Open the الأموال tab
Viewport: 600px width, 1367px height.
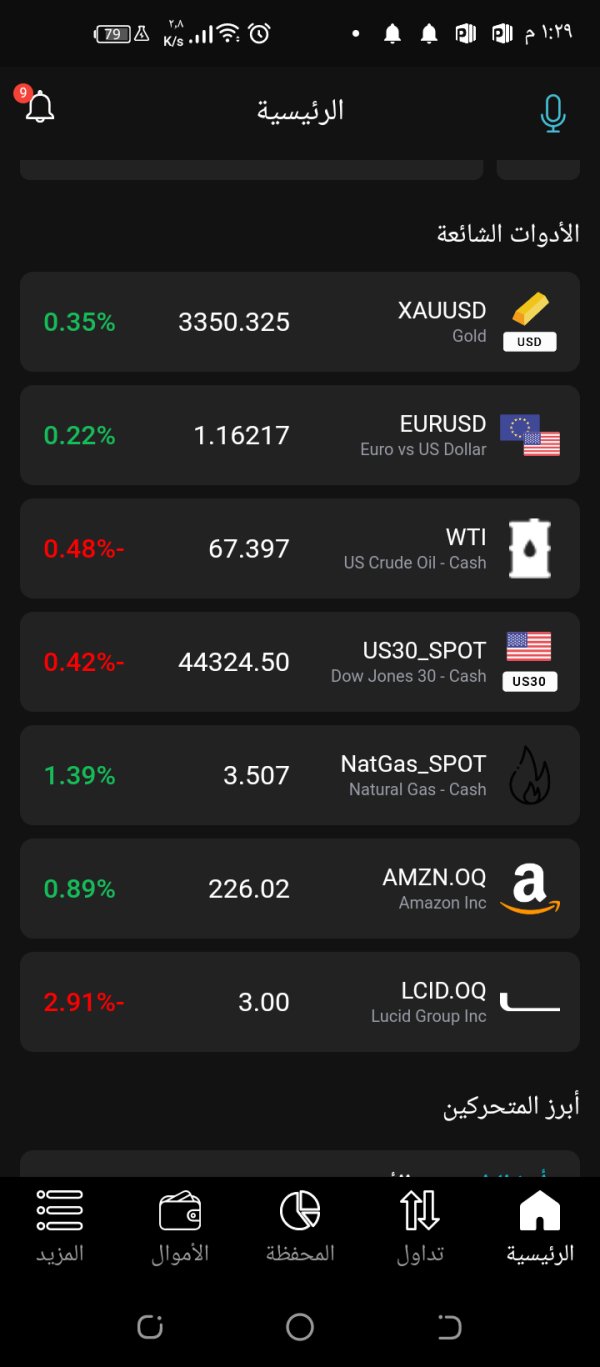click(180, 1226)
